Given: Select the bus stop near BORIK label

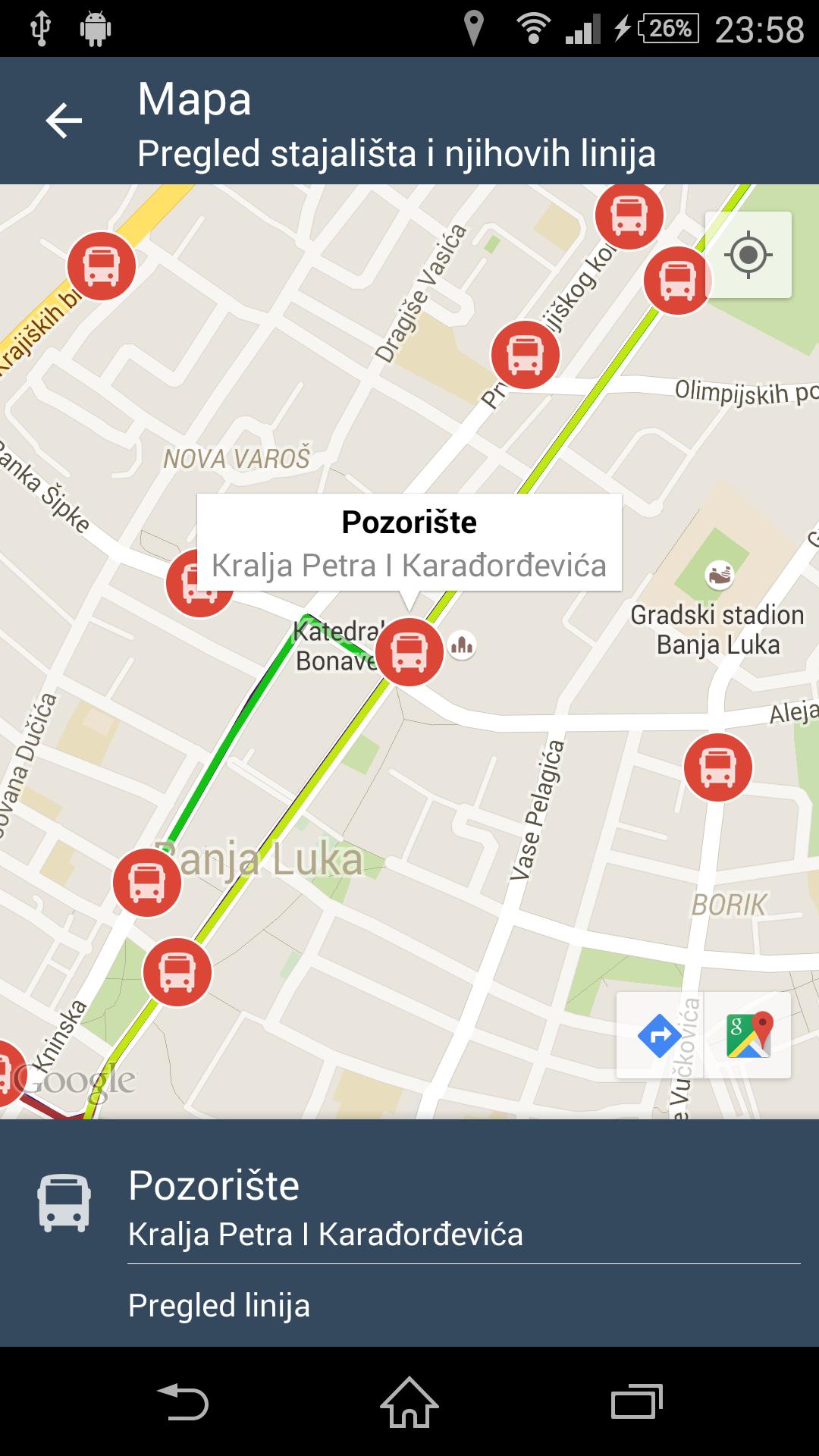Looking at the screenshot, I should 717,767.
